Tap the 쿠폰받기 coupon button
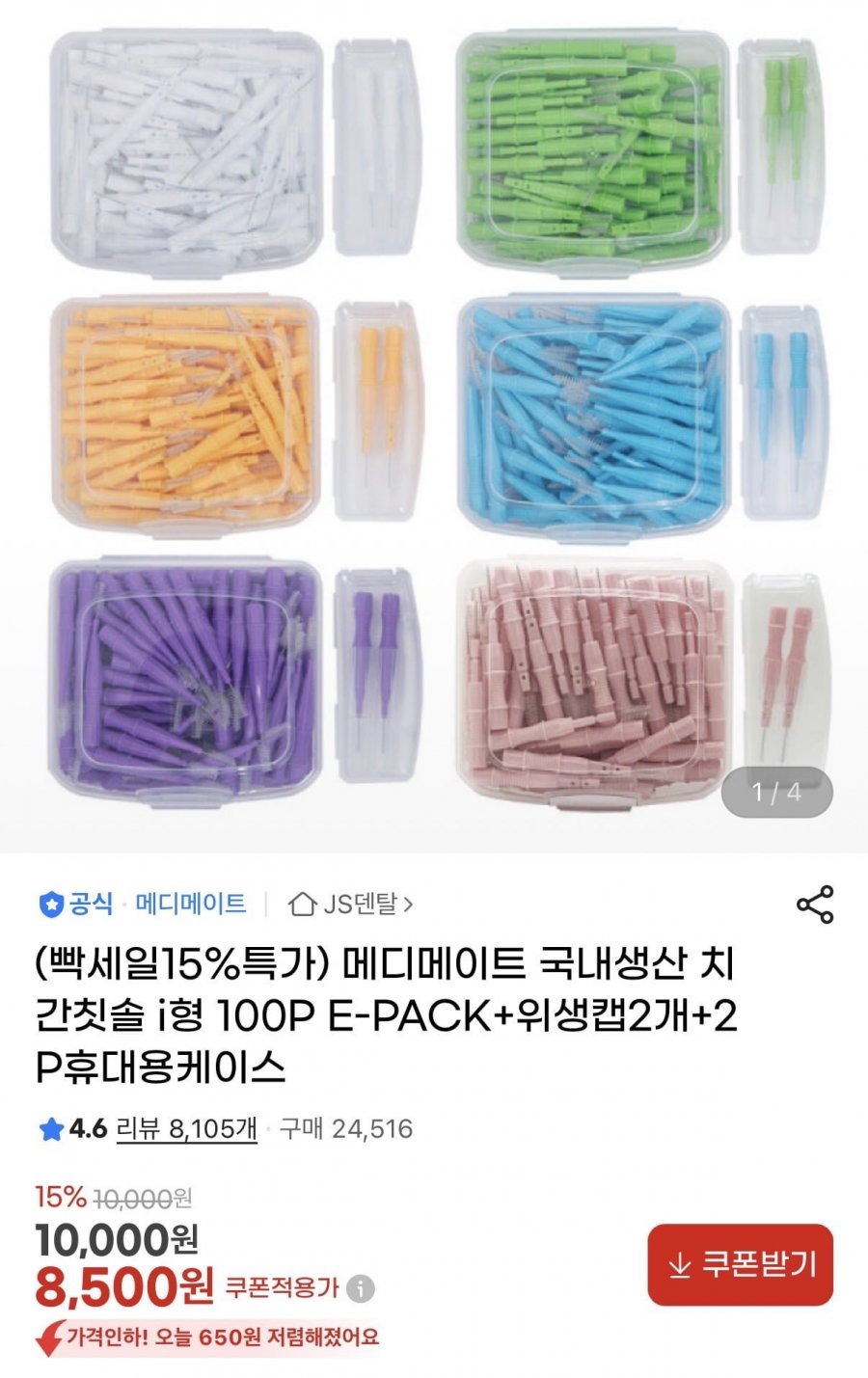Image resolution: width=868 pixels, height=1378 pixels. (740, 1265)
